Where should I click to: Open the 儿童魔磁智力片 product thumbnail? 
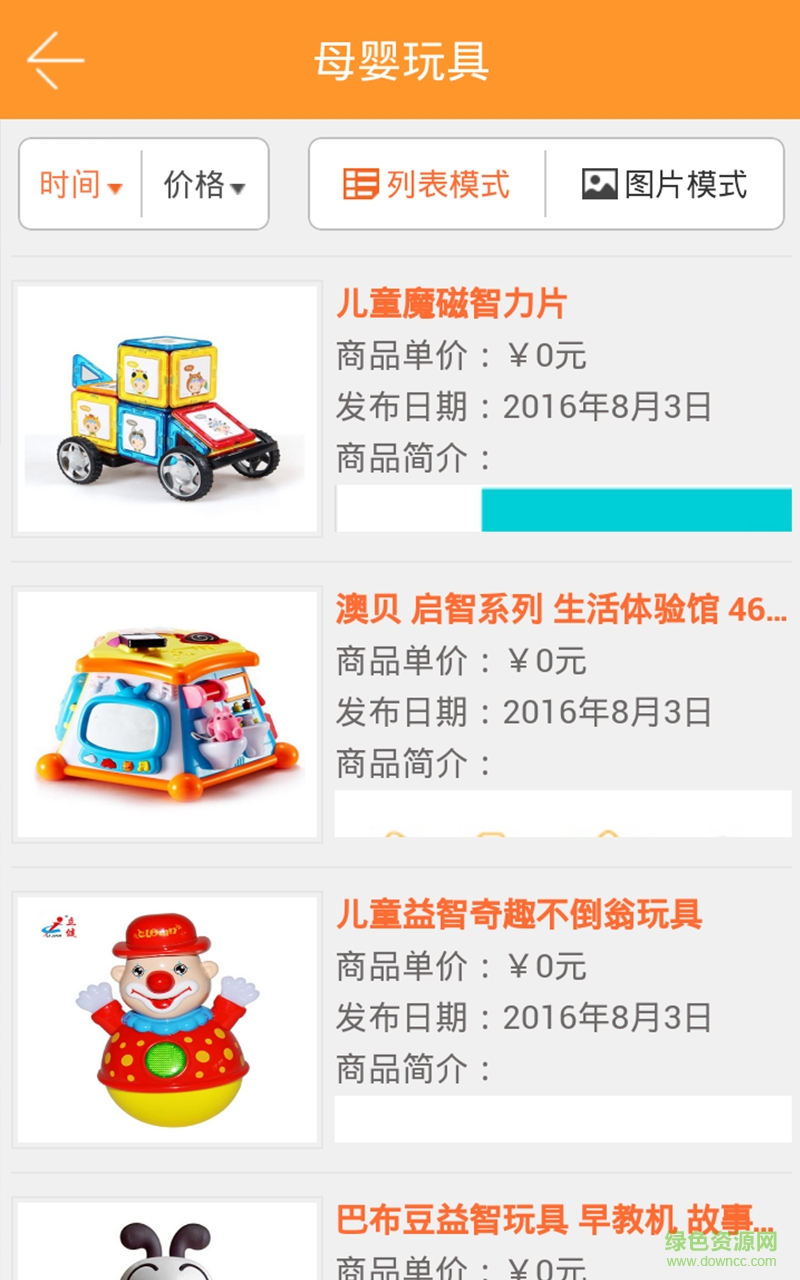tap(165, 407)
